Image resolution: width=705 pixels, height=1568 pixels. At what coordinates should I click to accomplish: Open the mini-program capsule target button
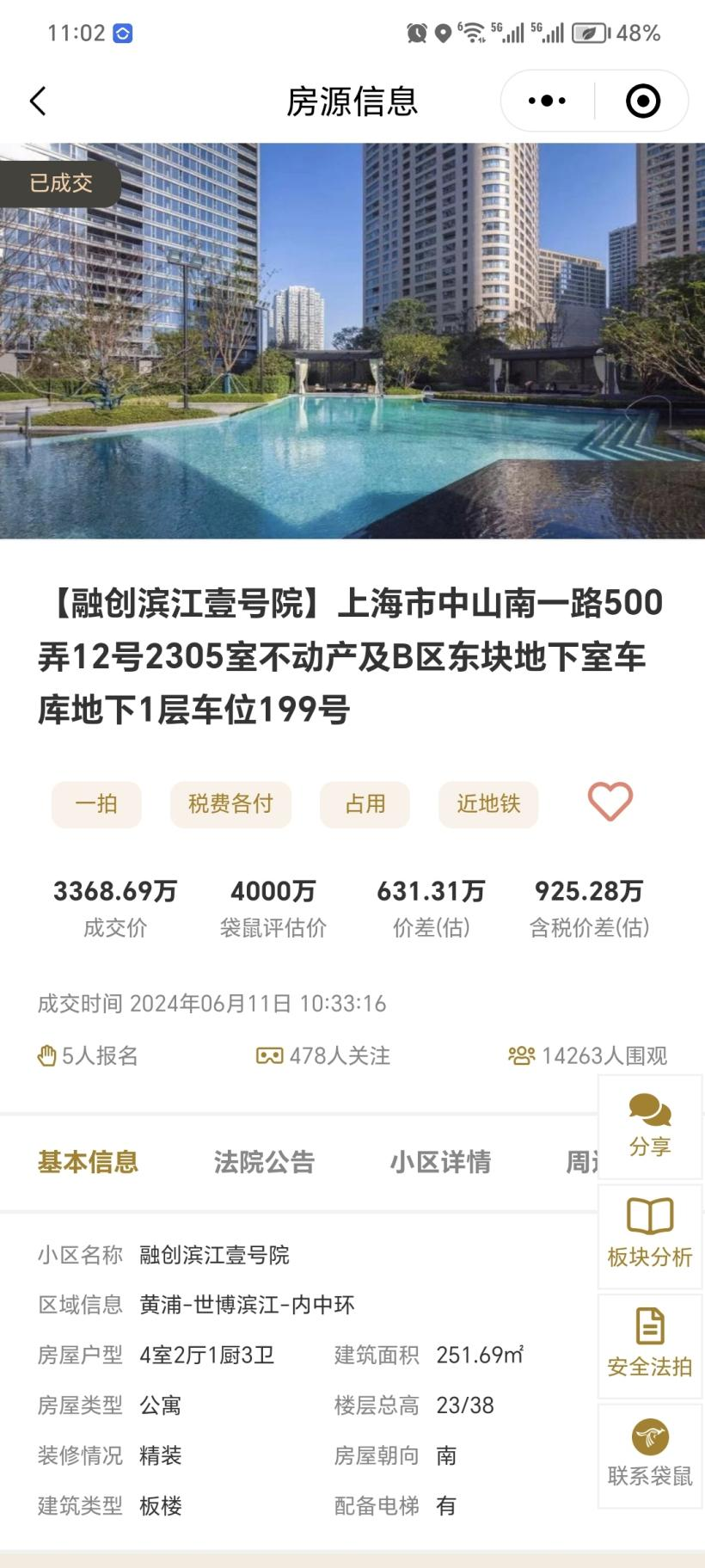[x=641, y=101]
